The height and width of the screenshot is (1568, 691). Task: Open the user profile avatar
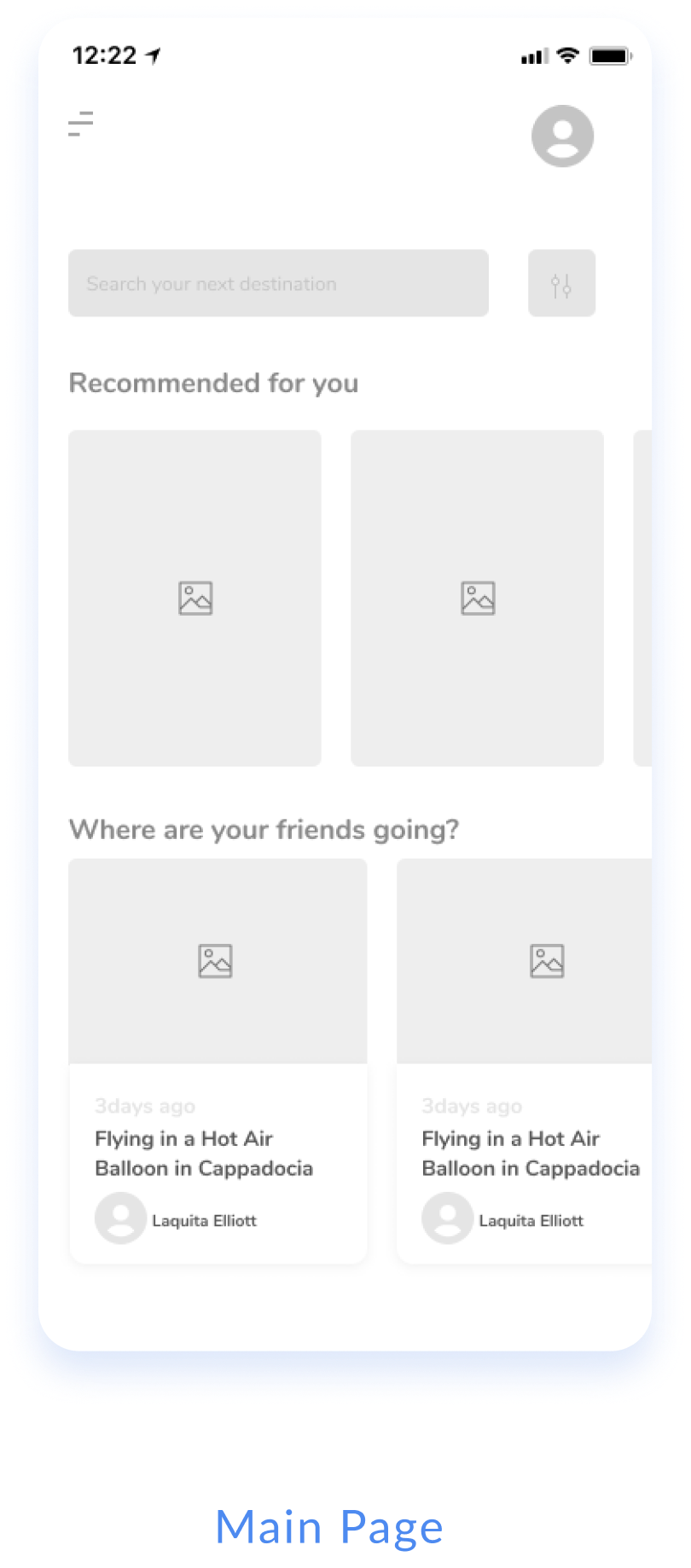click(x=562, y=136)
